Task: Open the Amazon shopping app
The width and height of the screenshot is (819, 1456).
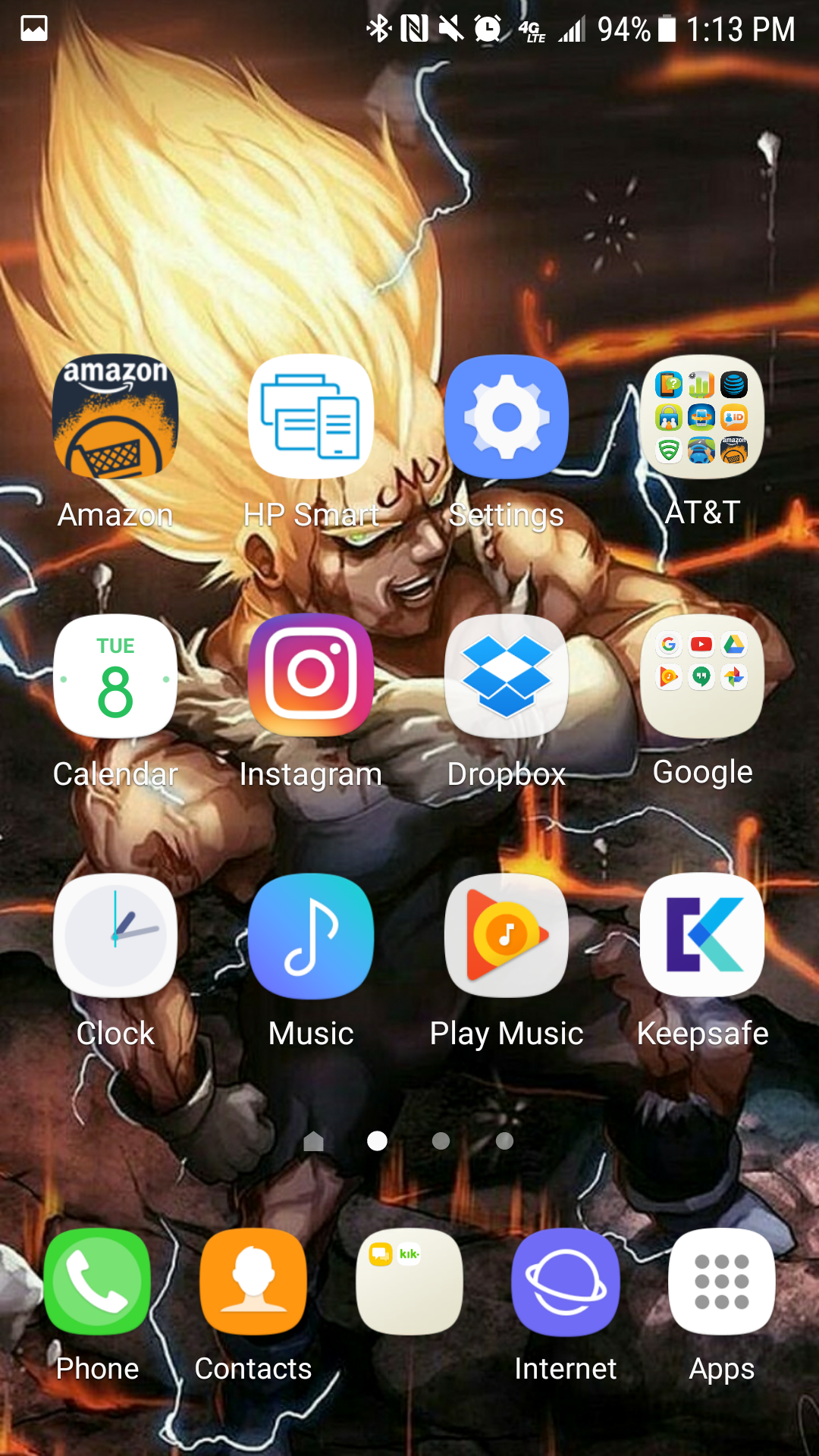Action: coord(115,417)
